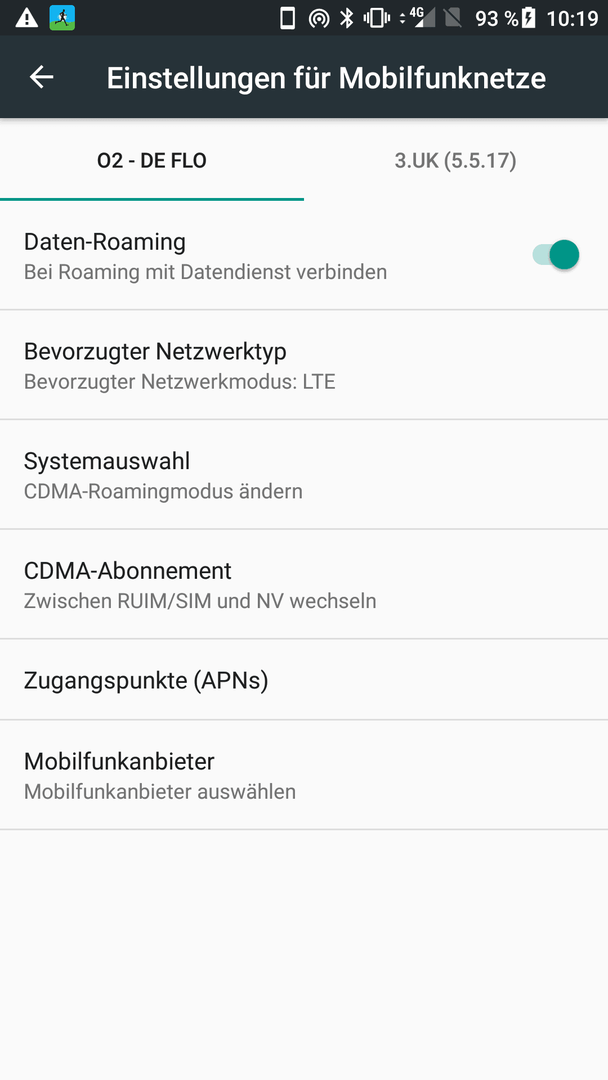The width and height of the screenshot is (608, 1080).
Task: Open Mobilfunkanbieter to choose a provider
Action: click(304, 775)
